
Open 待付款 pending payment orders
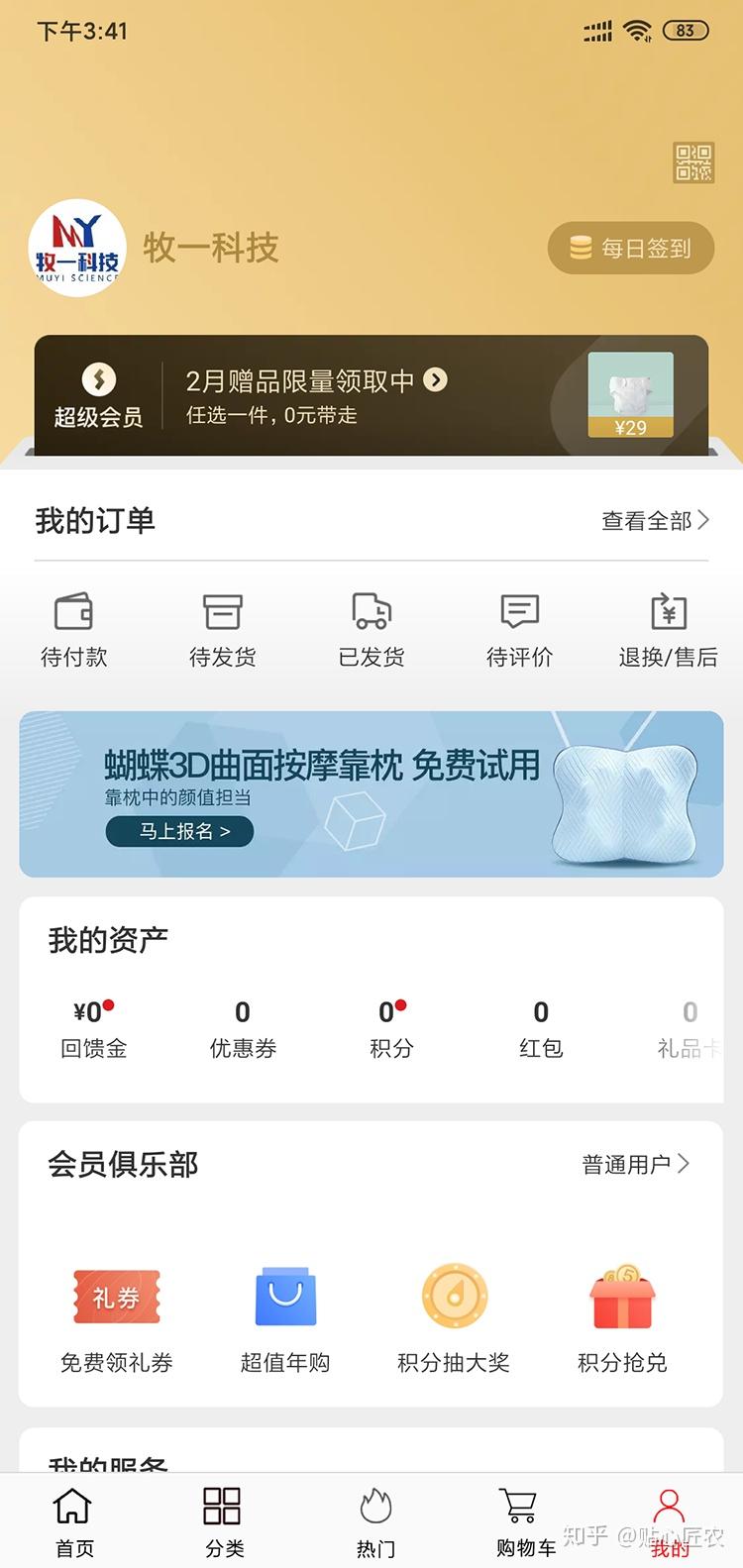[x=74, y=629]
